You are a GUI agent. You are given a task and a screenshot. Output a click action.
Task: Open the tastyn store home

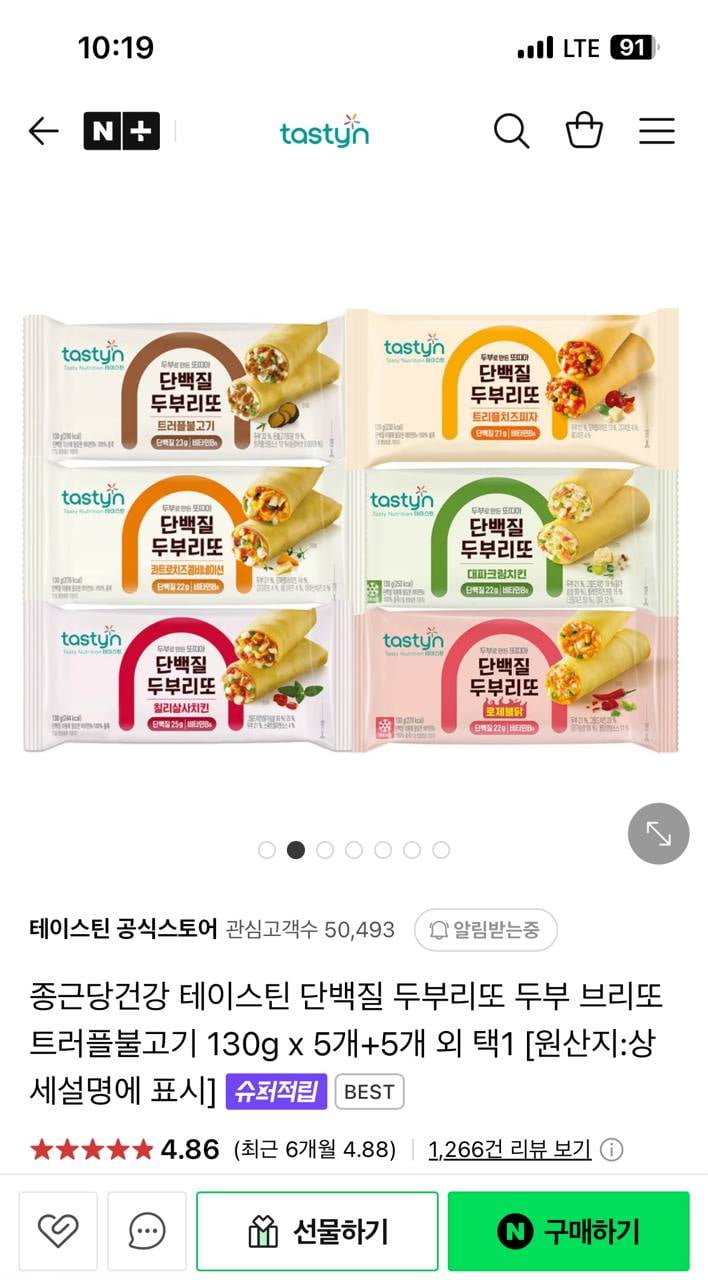(x=324, y=132)
